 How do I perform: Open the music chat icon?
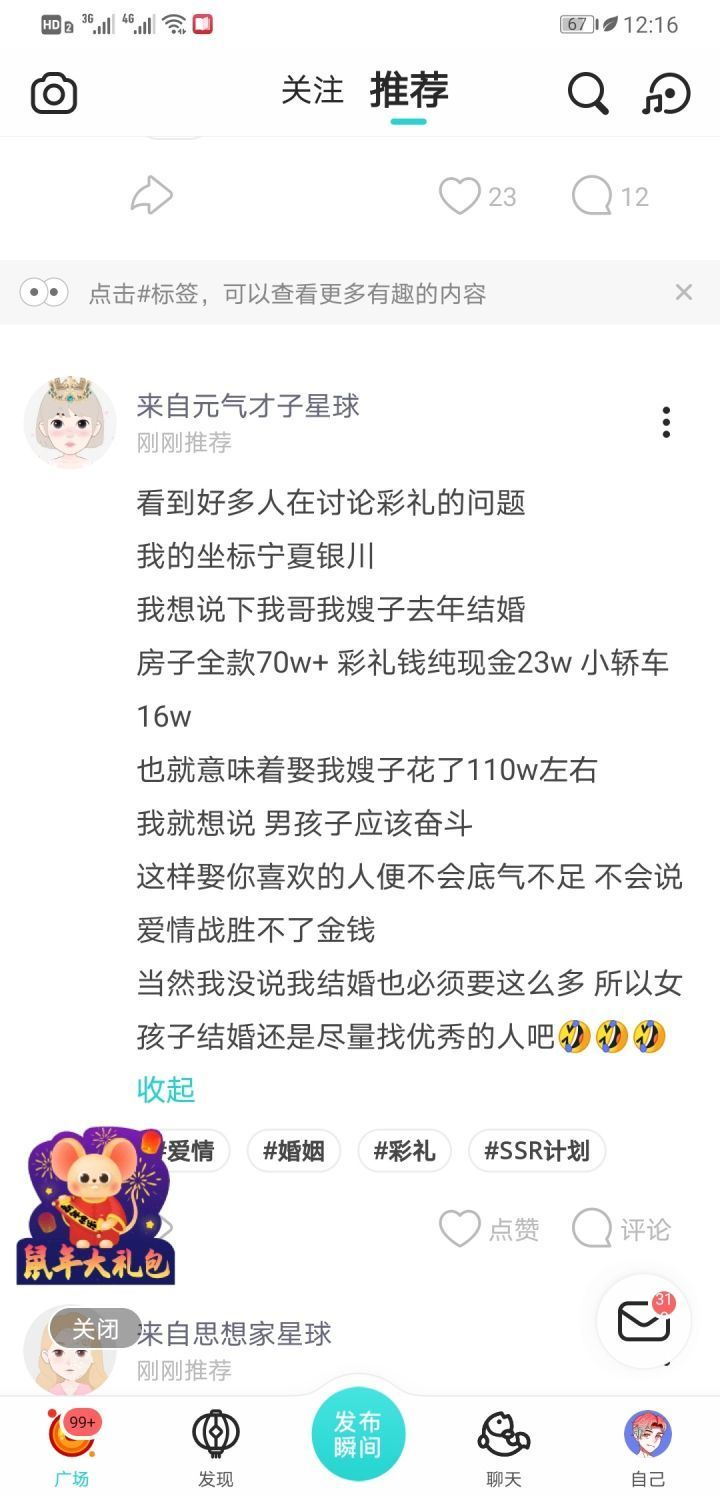(666, 95)
